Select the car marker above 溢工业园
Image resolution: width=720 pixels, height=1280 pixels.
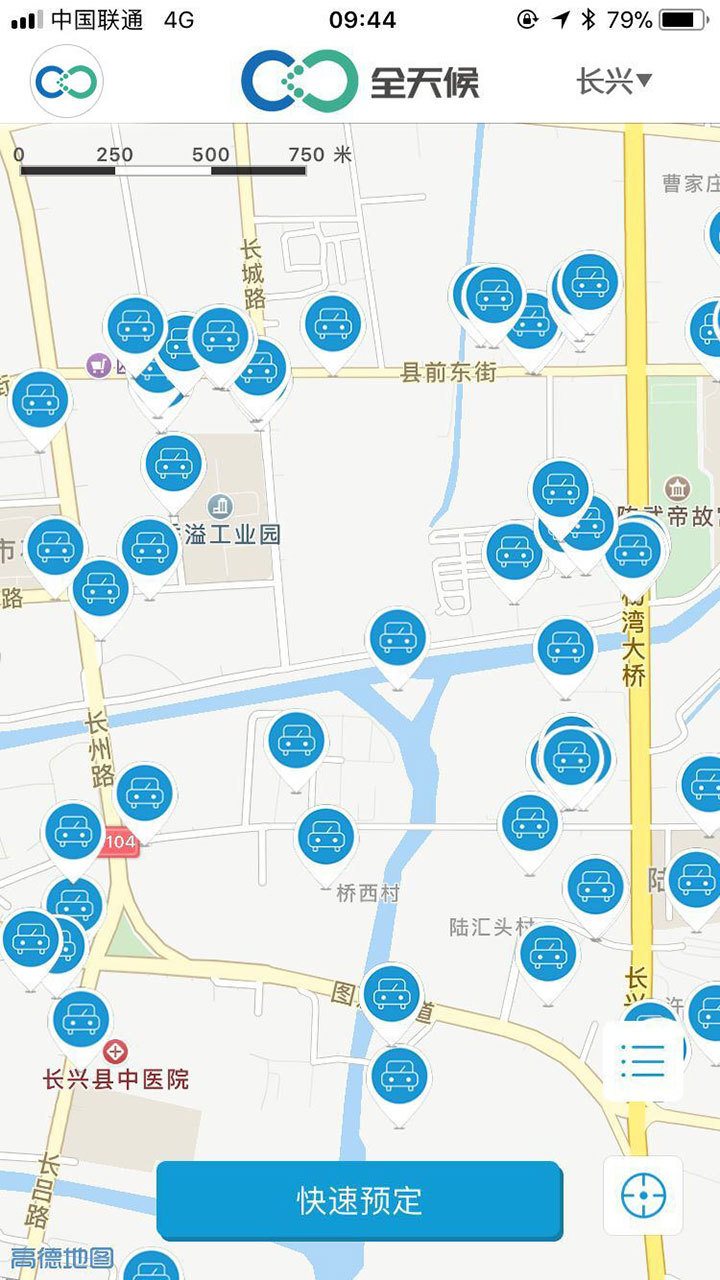point(175,465)
